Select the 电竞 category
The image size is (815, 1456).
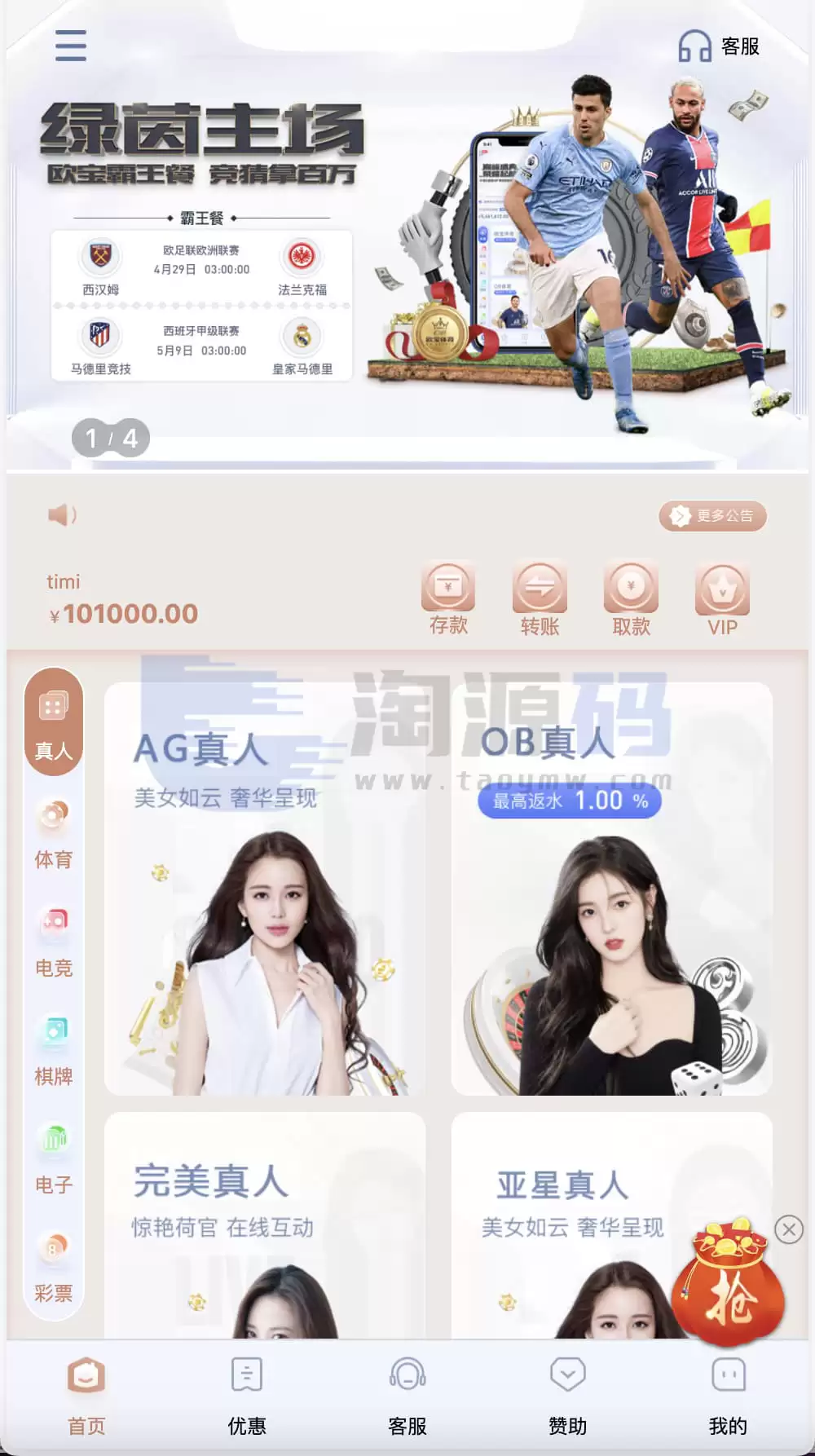click(x=54, y=942)
